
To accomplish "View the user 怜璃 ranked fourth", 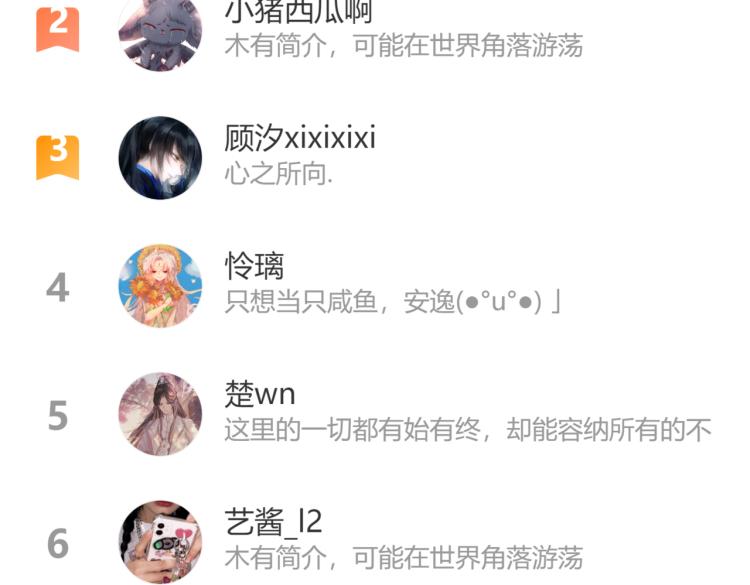I will coord(256,267).
